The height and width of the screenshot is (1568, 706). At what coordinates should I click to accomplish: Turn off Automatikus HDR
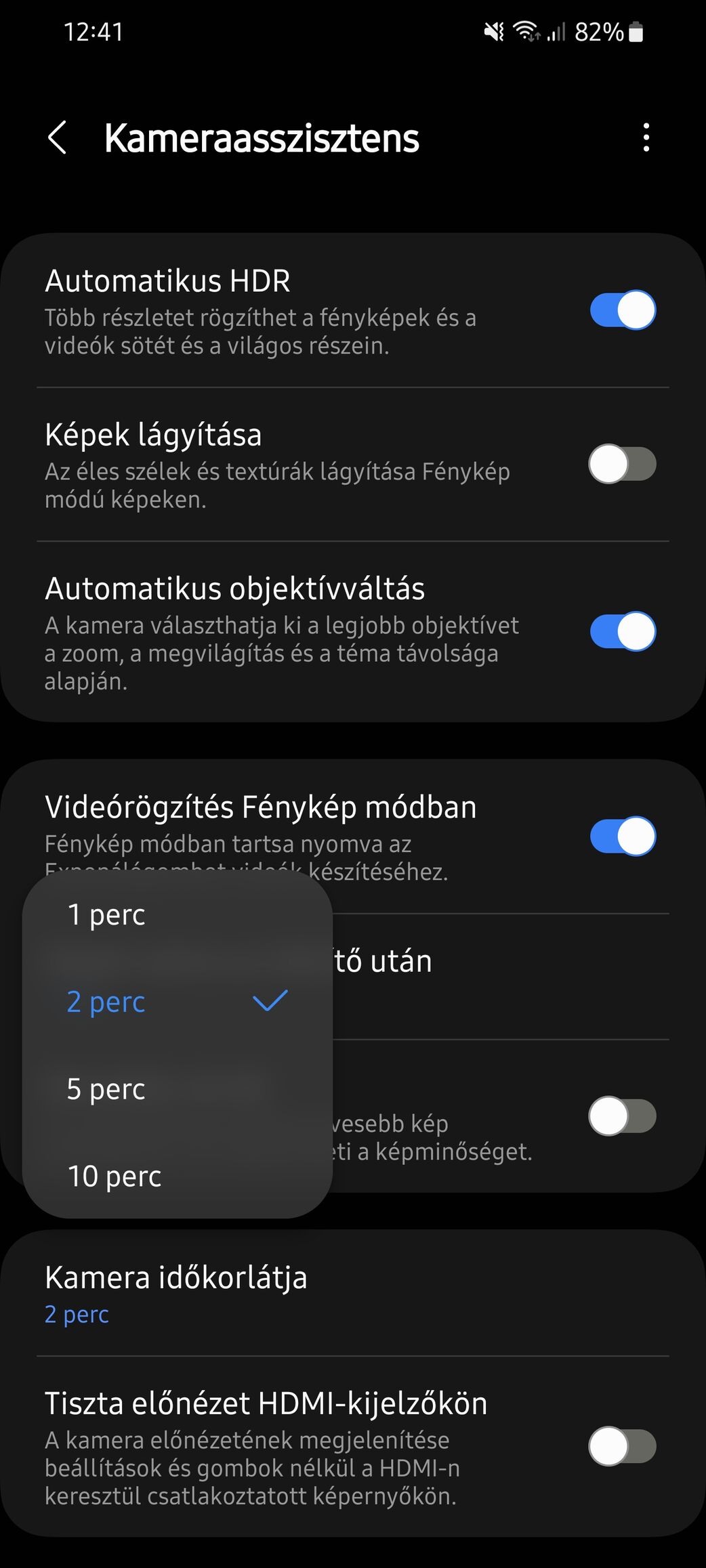coord(622,310)
